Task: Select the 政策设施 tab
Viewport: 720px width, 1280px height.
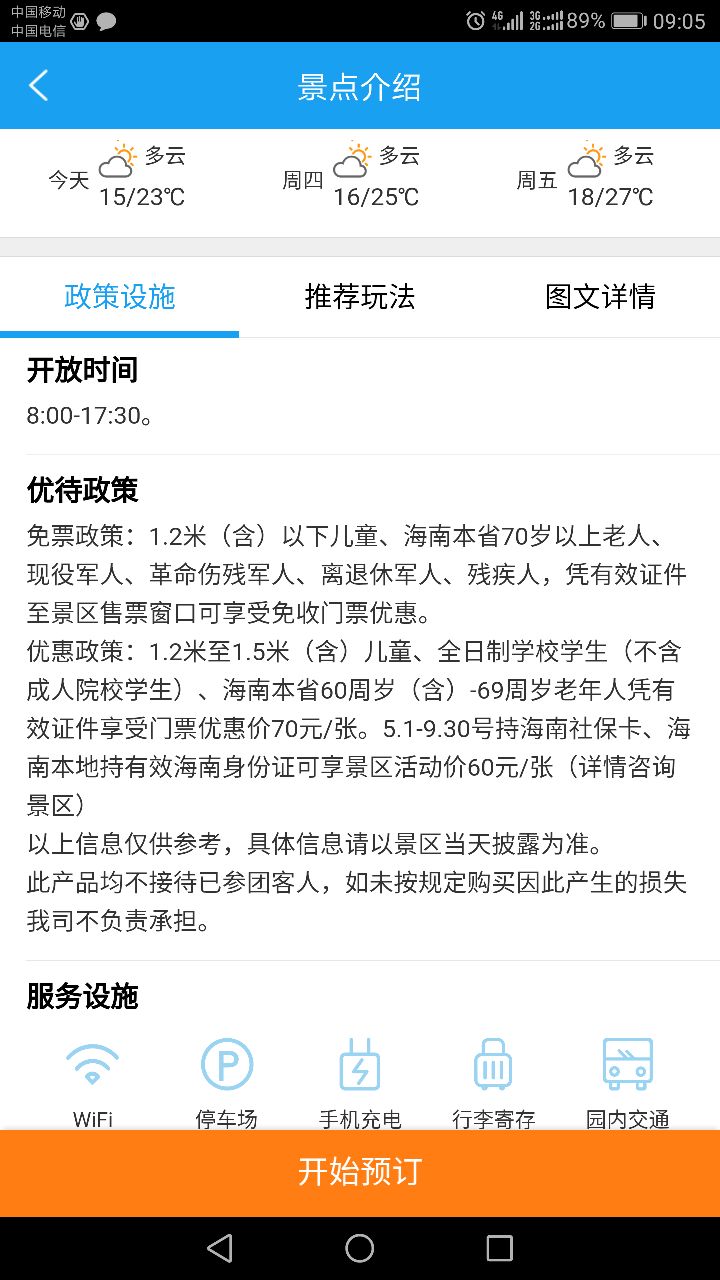Action: click(x=120, y=297)
